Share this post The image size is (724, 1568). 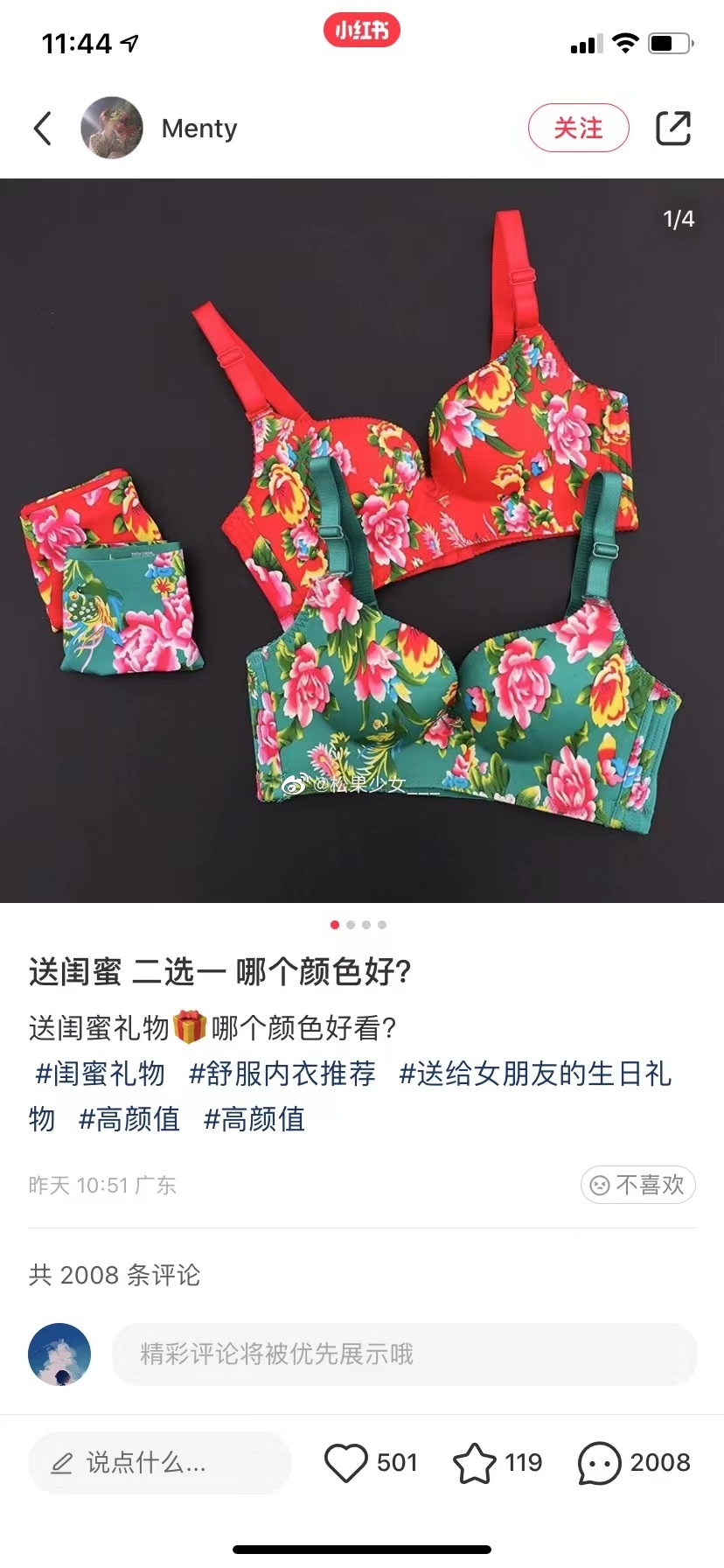click(x=672, y=129)
